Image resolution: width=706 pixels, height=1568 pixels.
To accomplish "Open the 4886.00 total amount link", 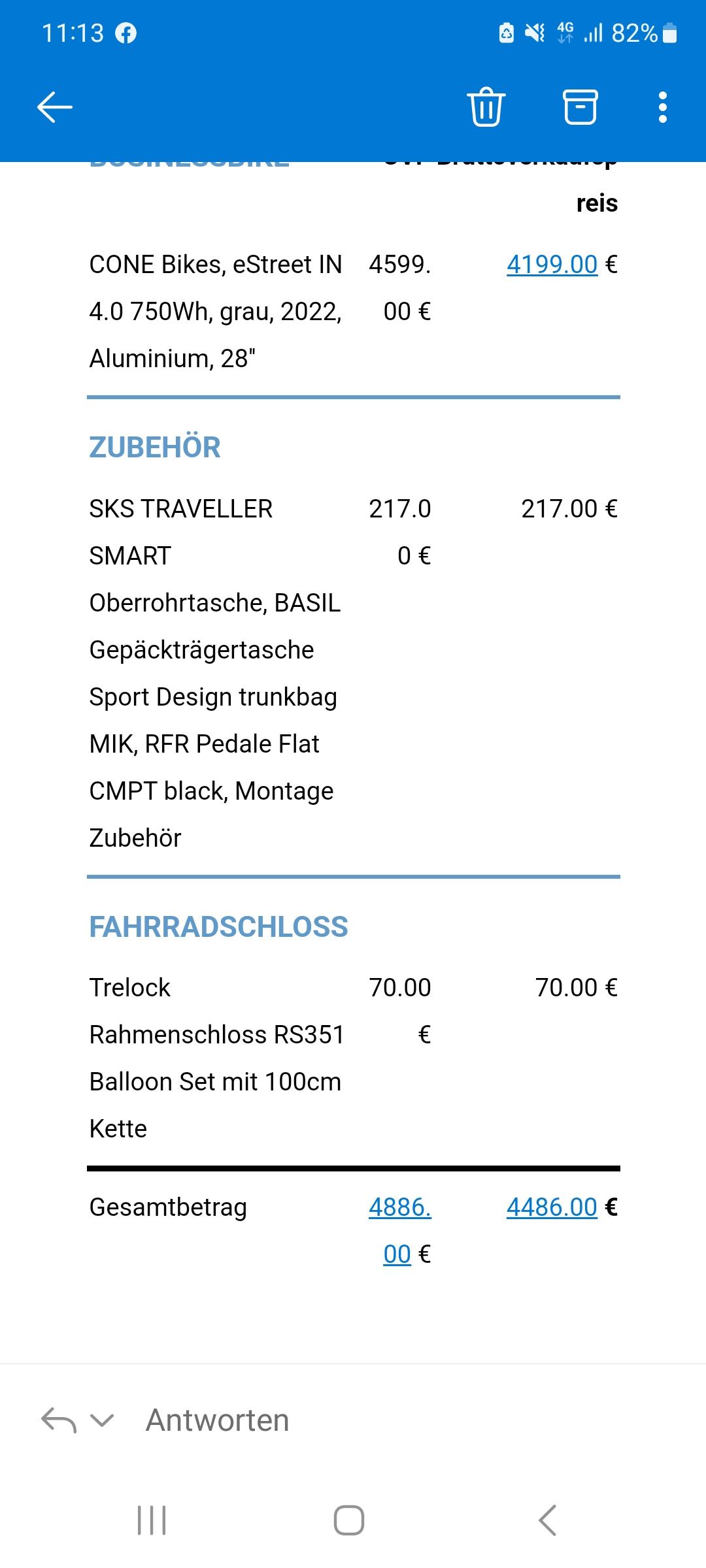I will click(x=400, y=1230).
